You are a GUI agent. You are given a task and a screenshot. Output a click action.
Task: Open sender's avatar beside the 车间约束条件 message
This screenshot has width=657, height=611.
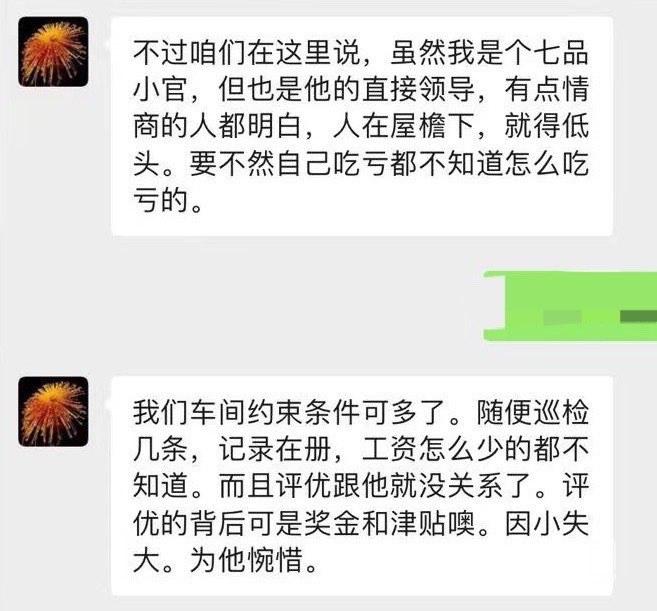(x=54, y=411)
